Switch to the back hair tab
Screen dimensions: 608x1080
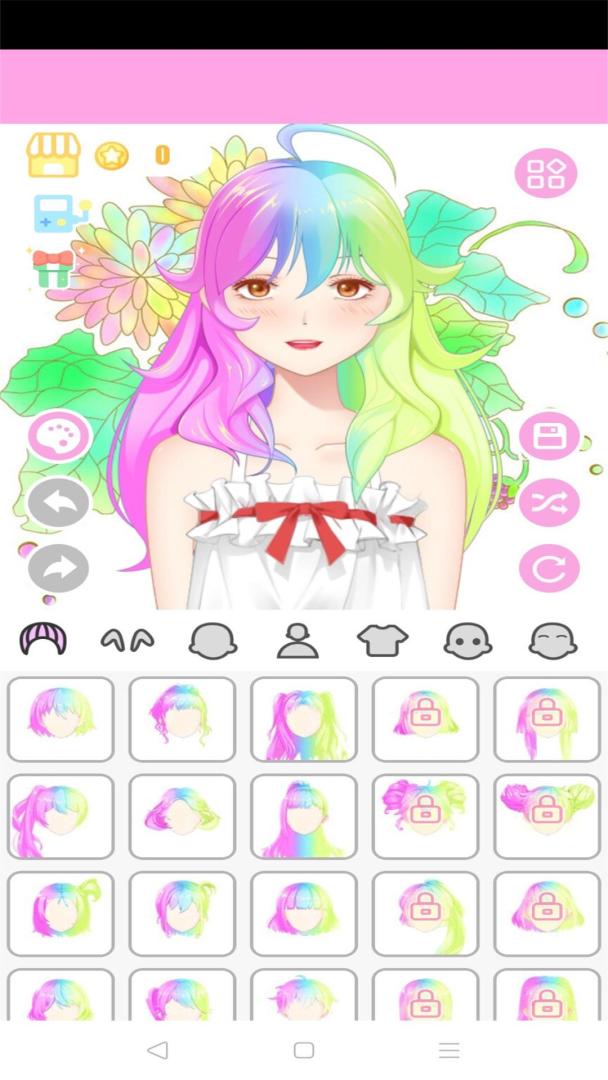(x=213, y=640)
